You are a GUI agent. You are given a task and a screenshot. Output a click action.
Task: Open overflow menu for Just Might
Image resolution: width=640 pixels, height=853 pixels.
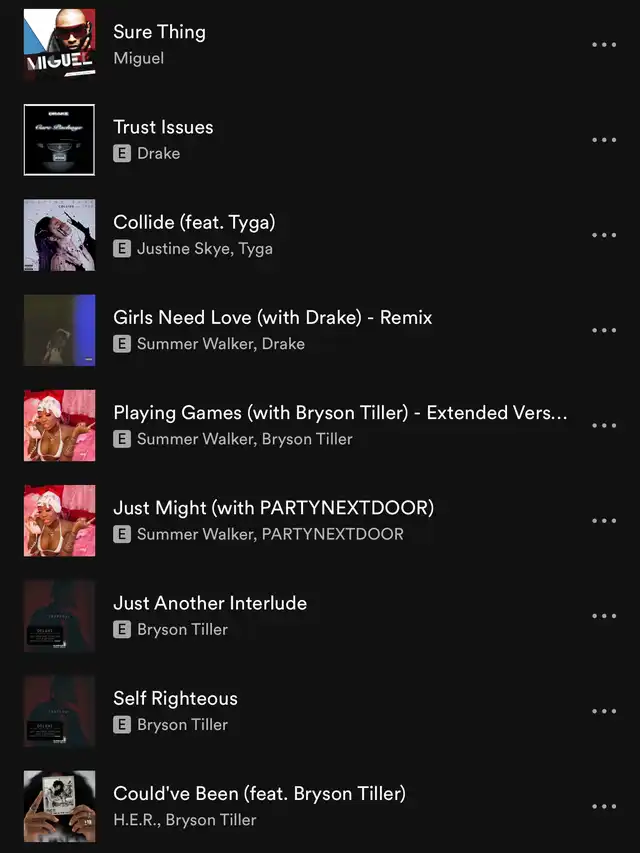pos(604,520)
